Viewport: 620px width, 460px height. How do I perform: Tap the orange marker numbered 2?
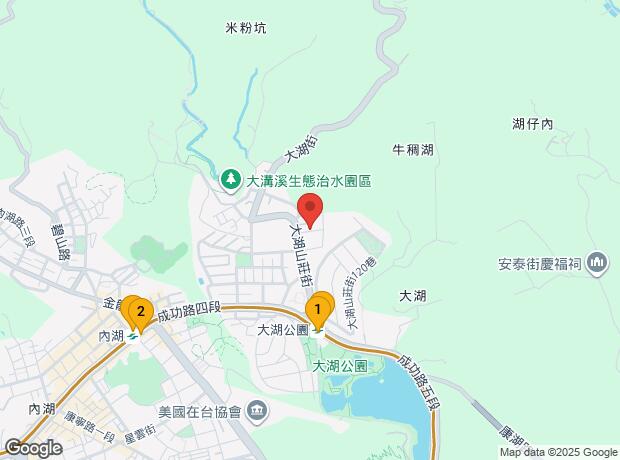click(x=140, y=312)
